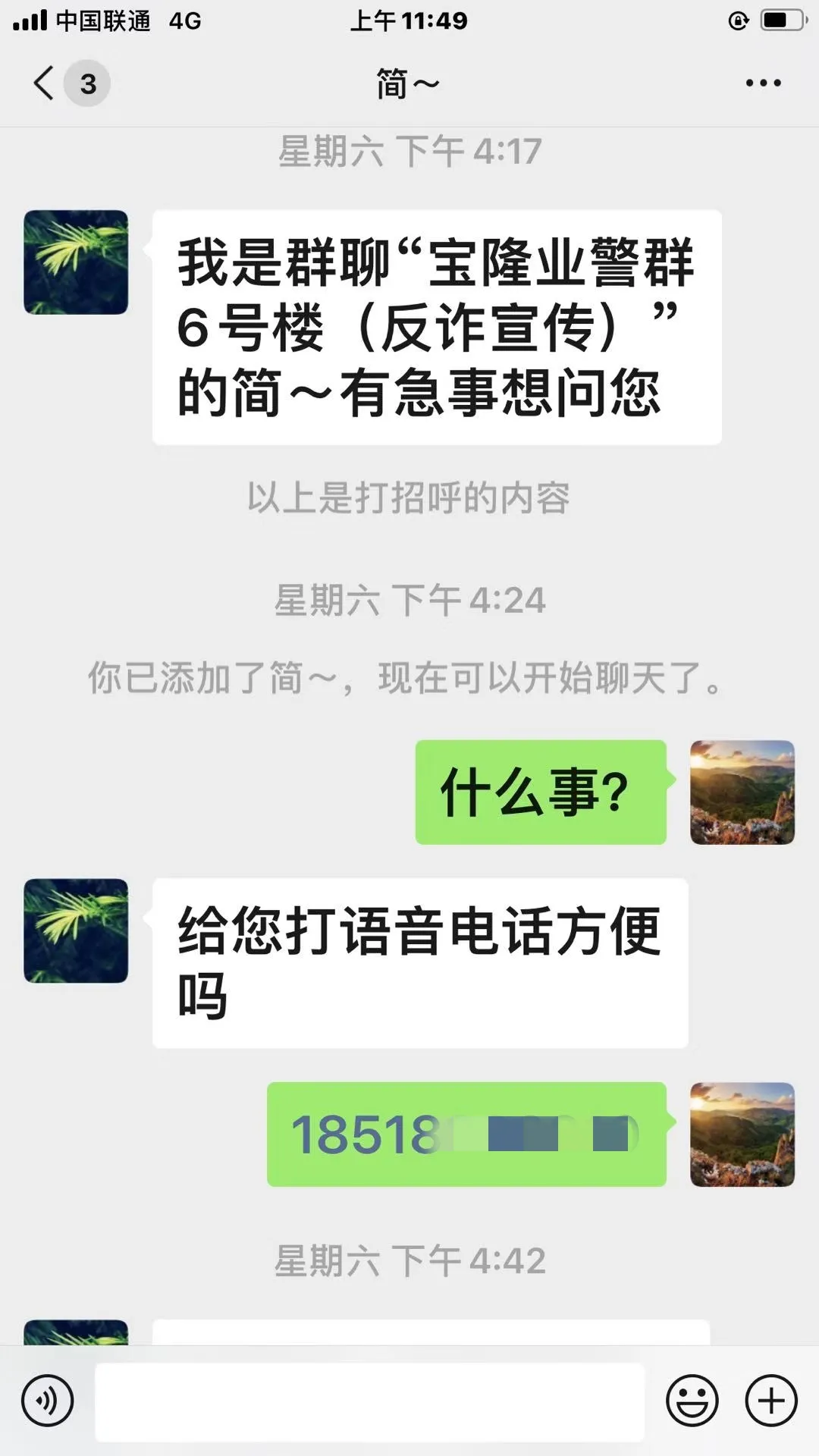Tap the back arrow to exit chat
Viewport: 819px width, 1456px height.
point(42,83)
